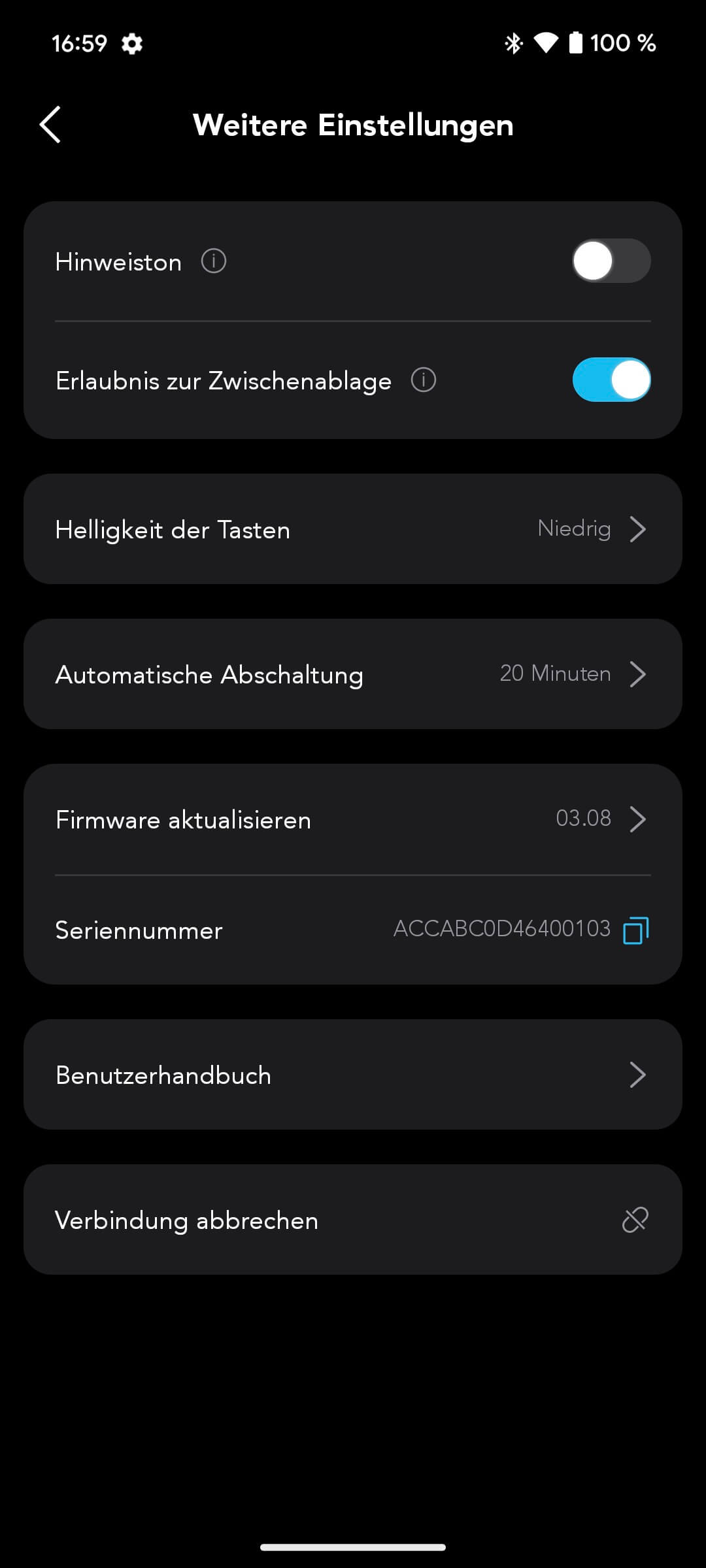Open the Benutzerhandbuch
This screenshot has height=1568, width=706.
pyautogui.click(x=353, y=1075)
